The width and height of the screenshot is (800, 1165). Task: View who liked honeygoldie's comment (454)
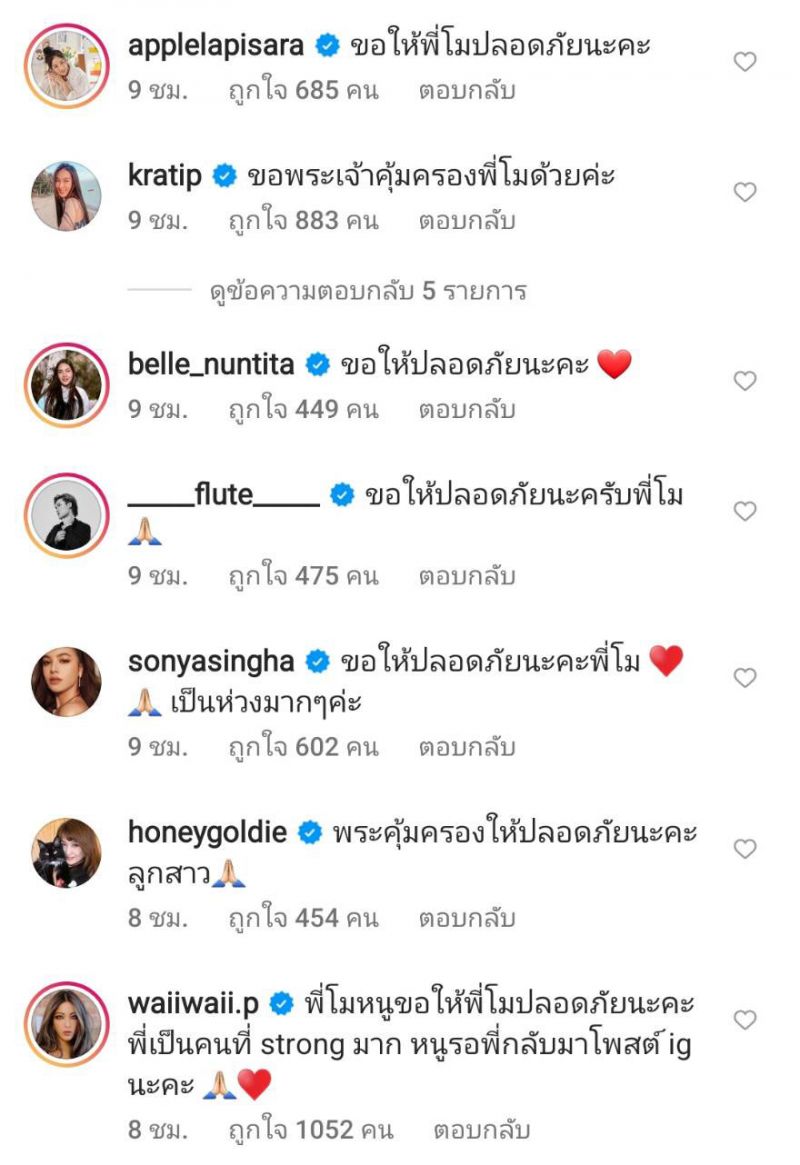coord(303,918)
